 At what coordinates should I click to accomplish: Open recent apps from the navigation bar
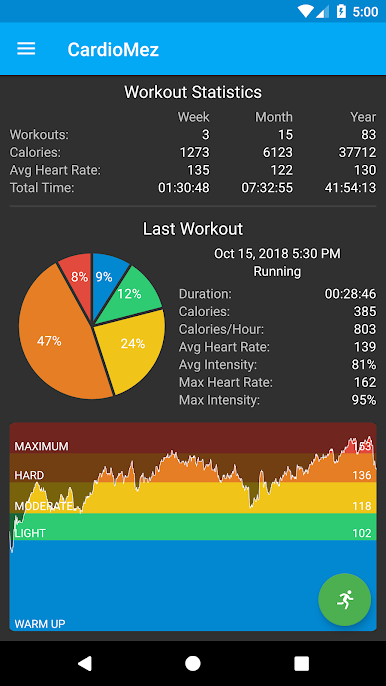(x=301, y=663)
